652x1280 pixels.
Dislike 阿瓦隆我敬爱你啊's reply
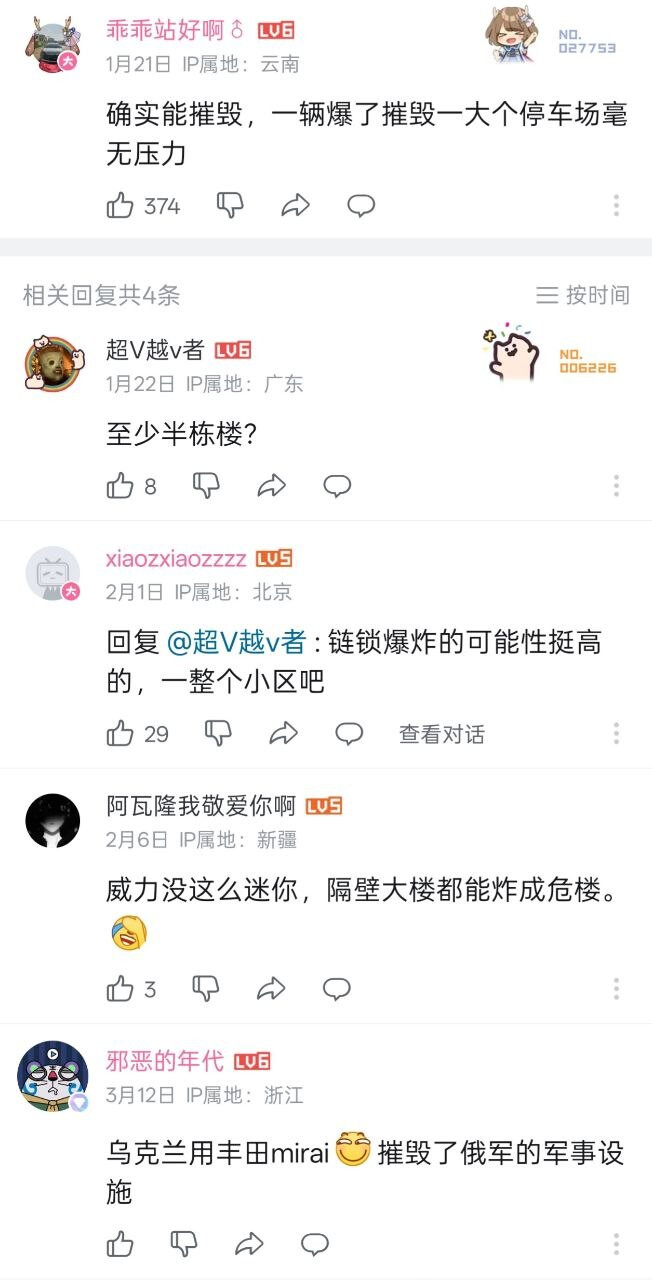point(206,989)
